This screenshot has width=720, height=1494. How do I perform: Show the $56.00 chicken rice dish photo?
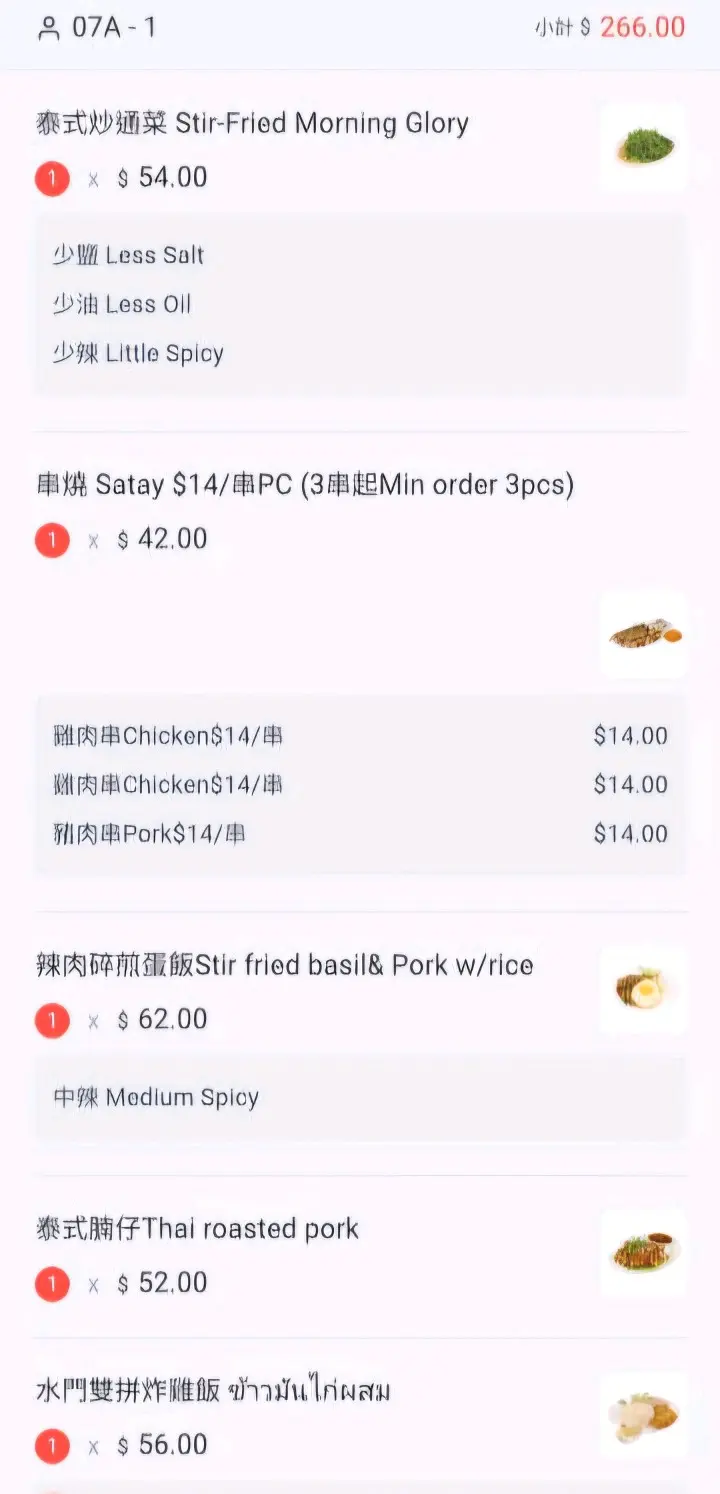point(643,1415)
